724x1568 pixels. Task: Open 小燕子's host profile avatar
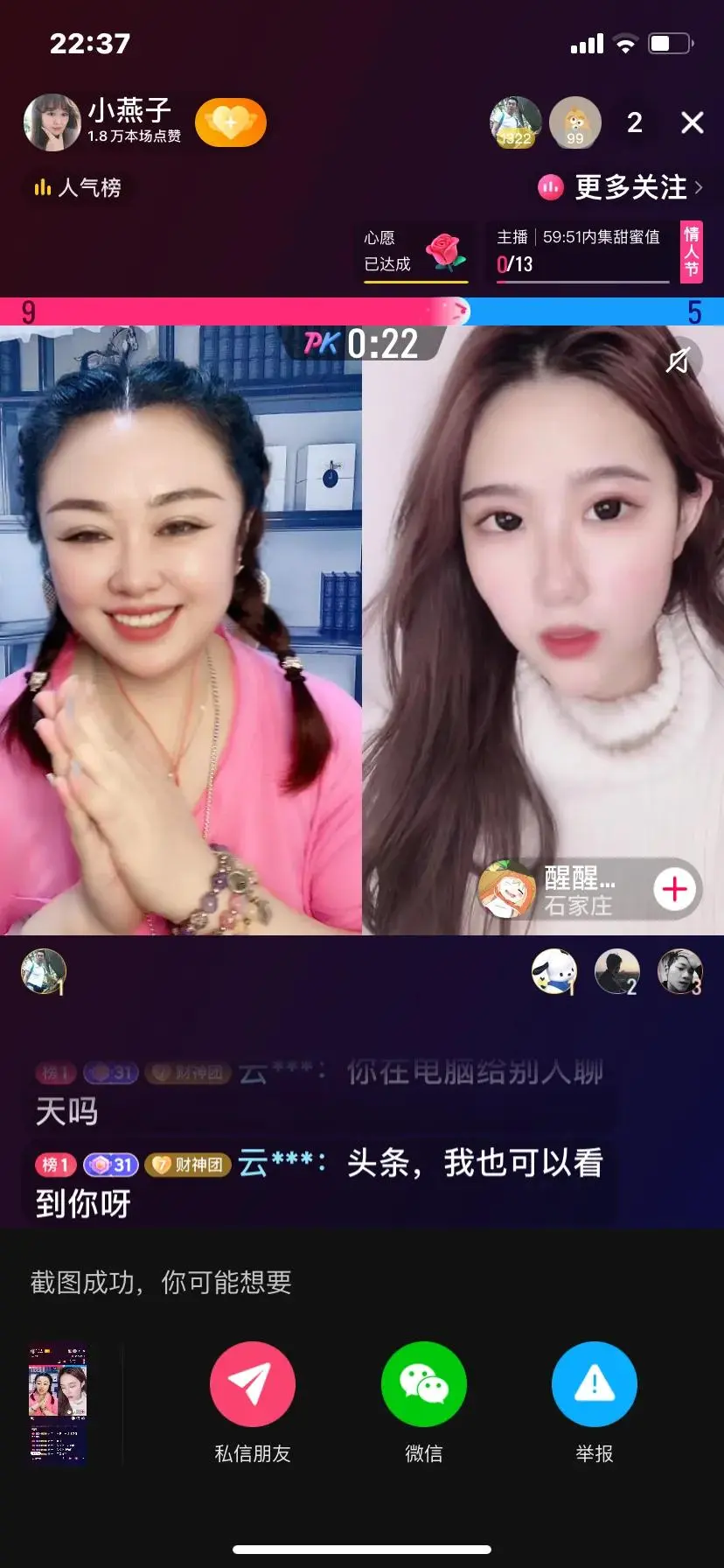point(52,122)
